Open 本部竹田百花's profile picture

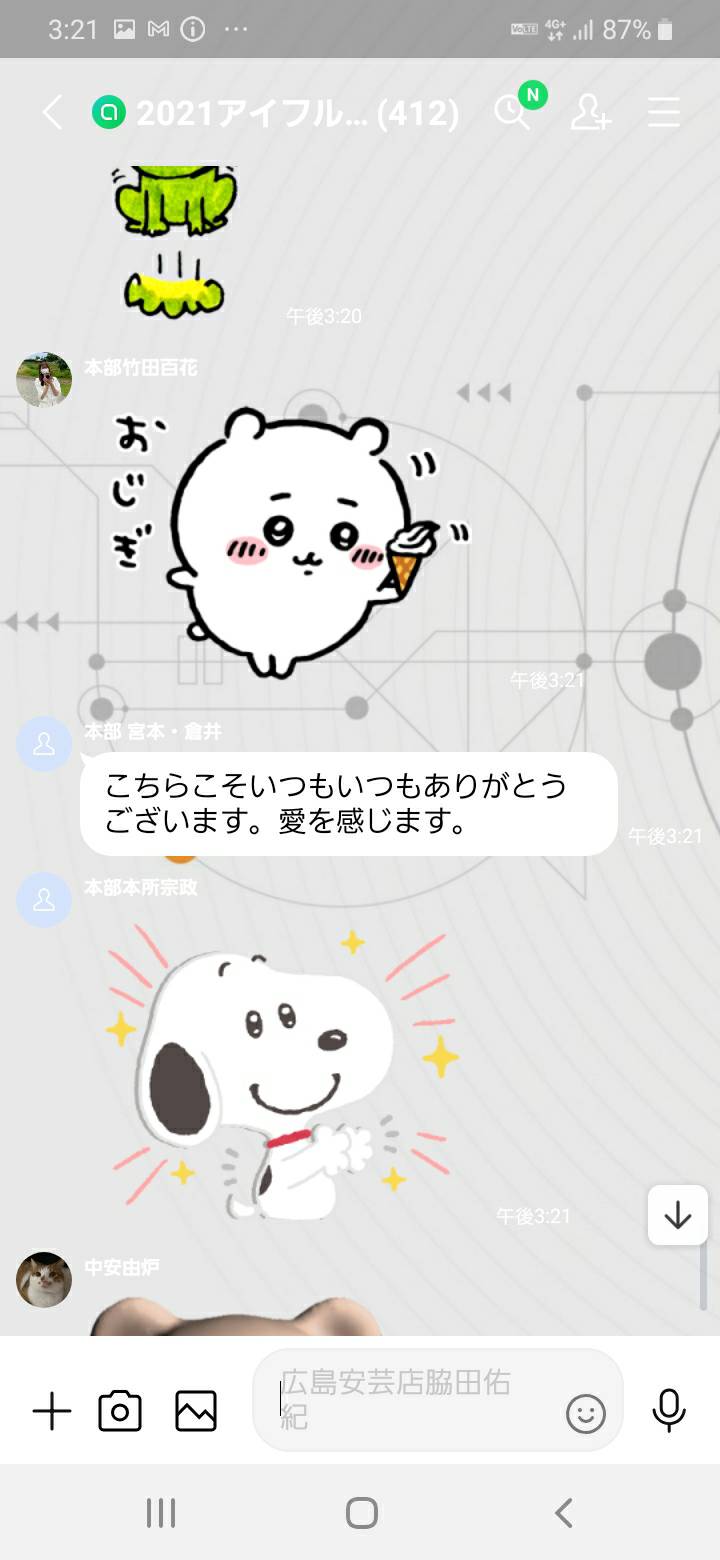tap(44, 380)
